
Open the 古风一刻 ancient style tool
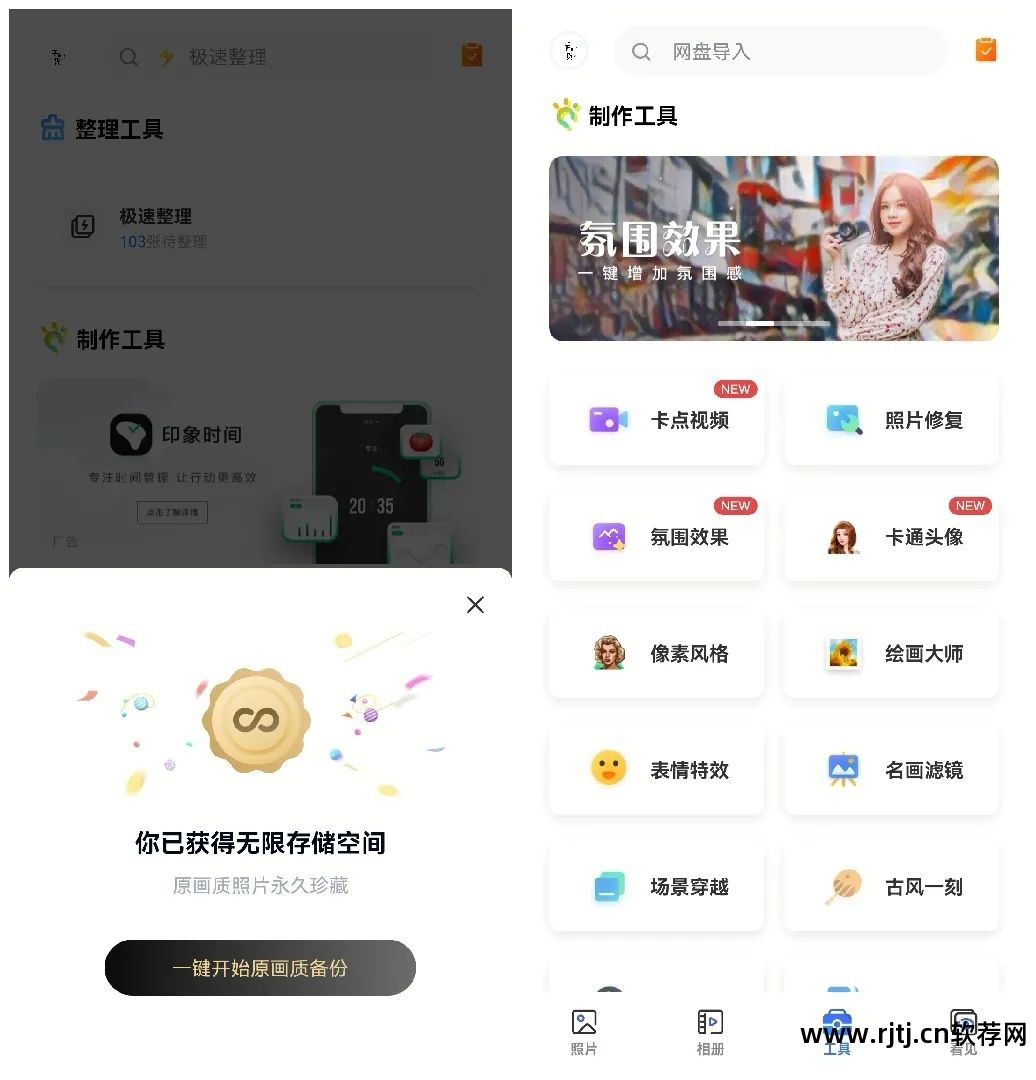(890, 886)
